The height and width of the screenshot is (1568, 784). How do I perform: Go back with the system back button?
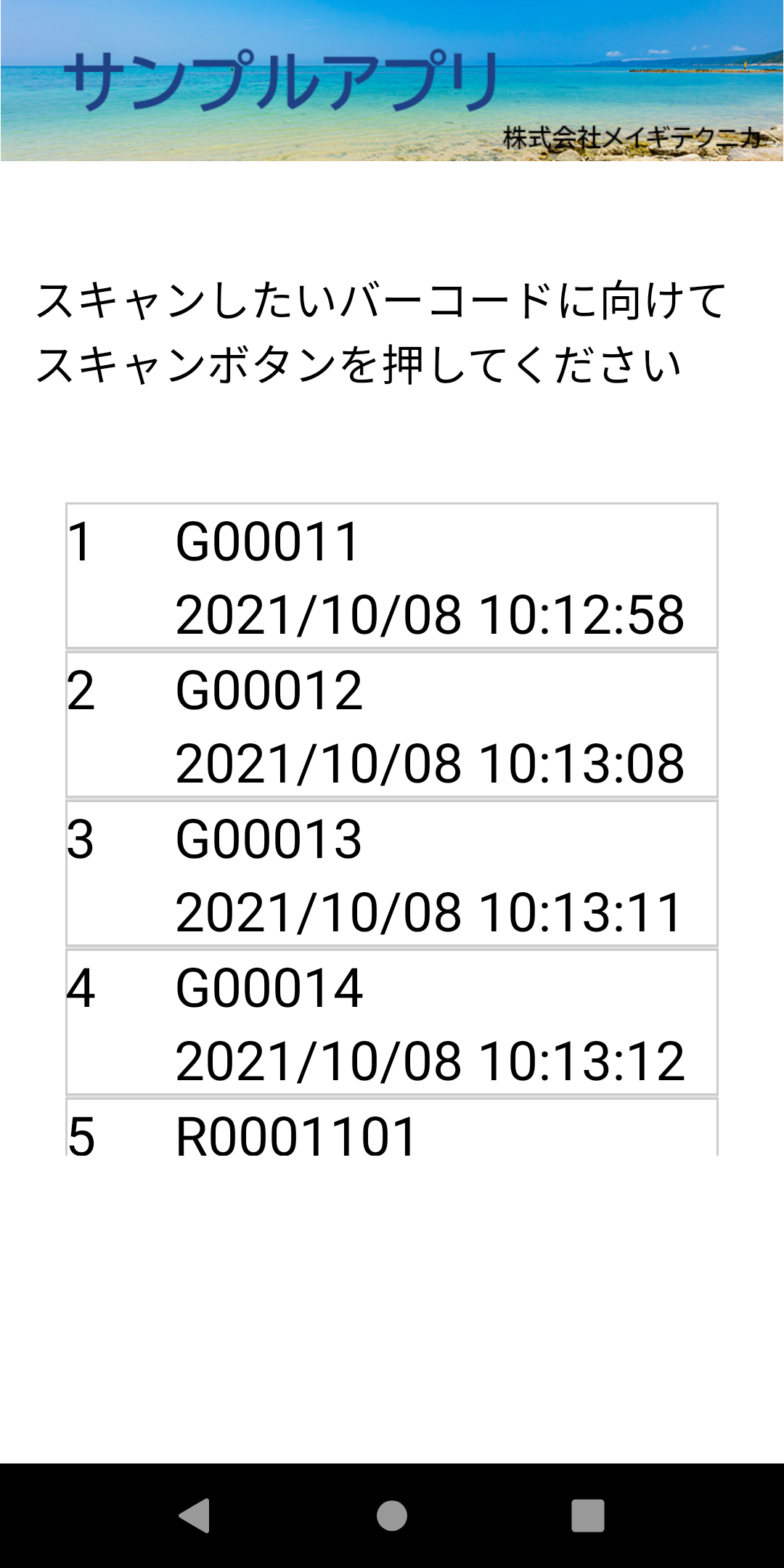pyautogui.click(x=195, y=1516)
